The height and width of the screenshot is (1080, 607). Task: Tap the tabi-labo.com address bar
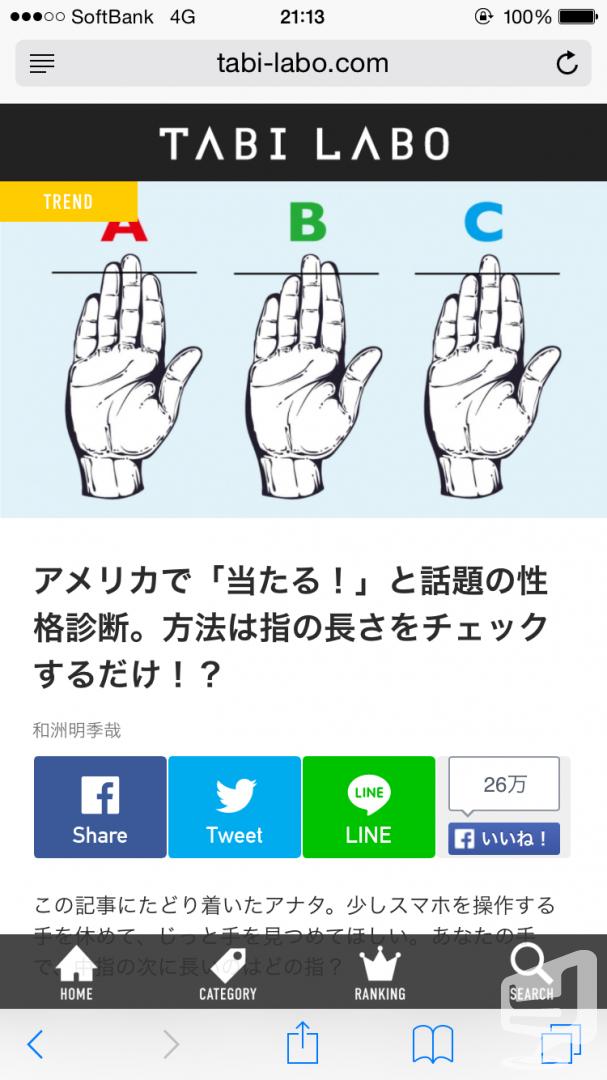click(302, 63)
